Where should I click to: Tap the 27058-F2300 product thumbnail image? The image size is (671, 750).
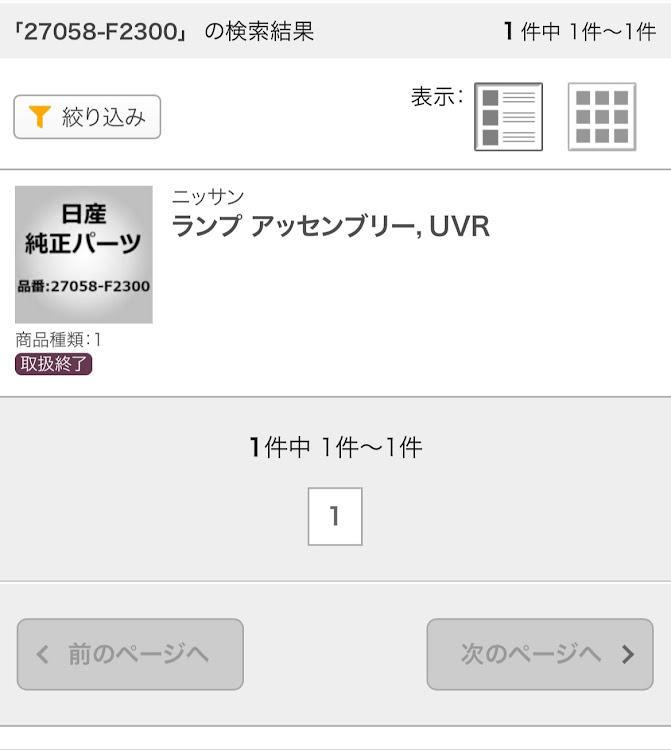point(84,254)
